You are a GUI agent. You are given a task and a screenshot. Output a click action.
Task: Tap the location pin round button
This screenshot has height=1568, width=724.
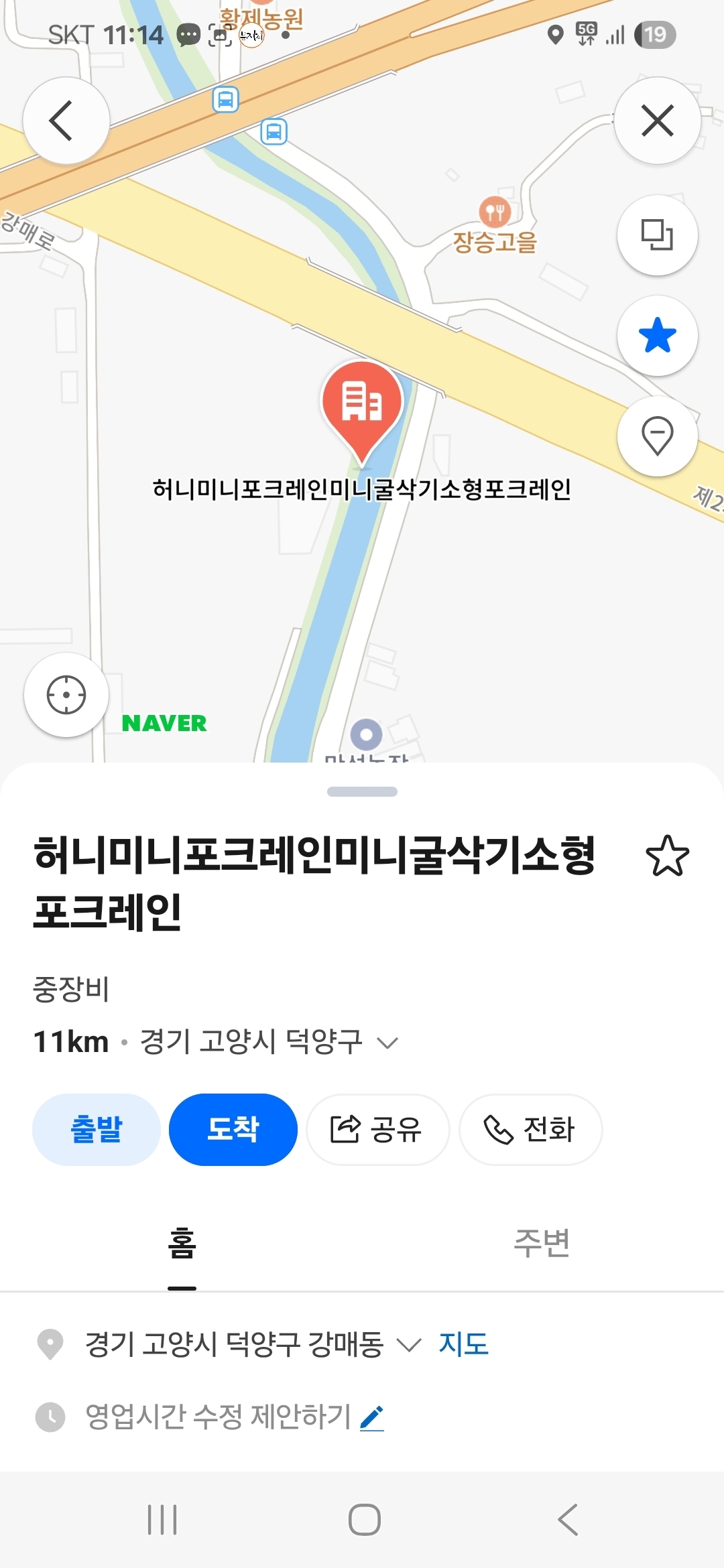pyautogui.click(x=658, y=436)
